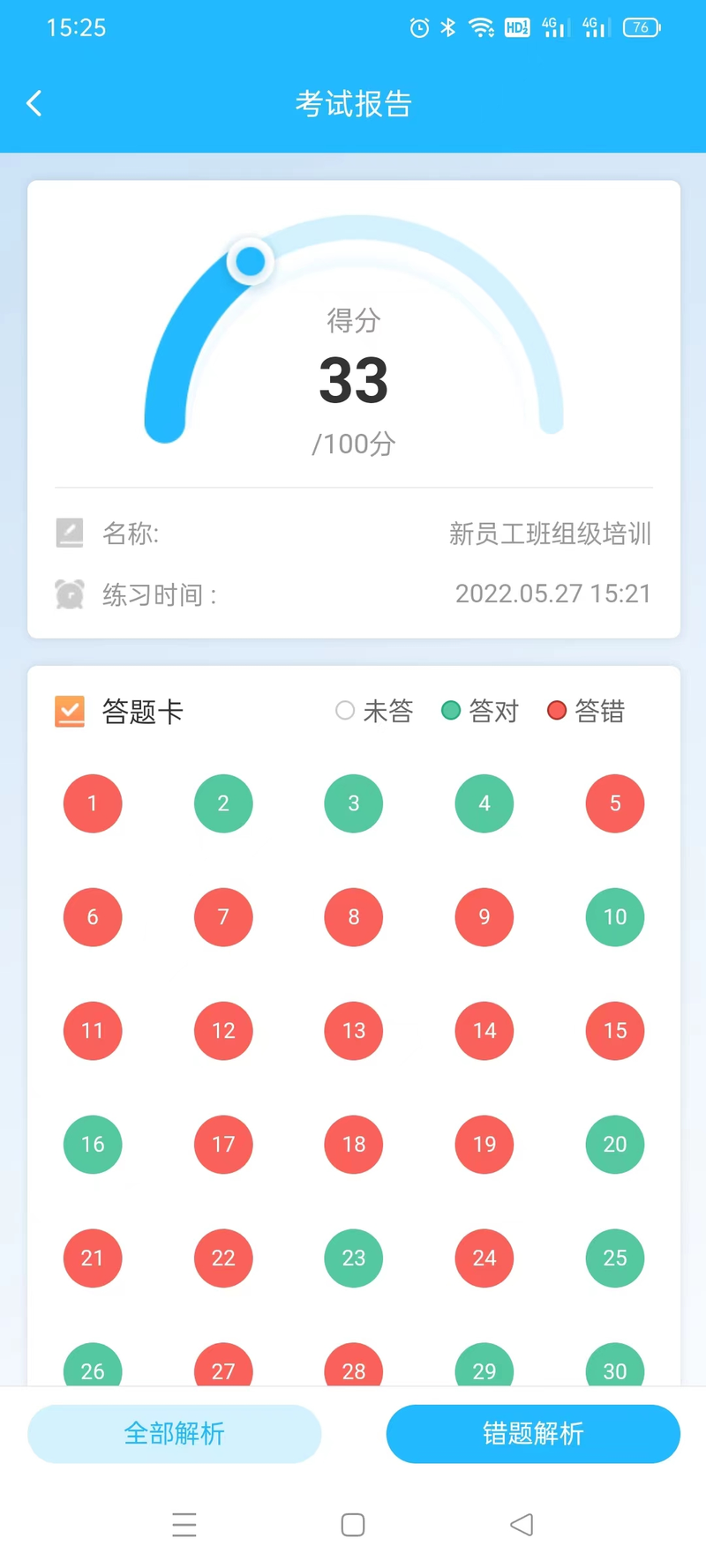Open recent apps from navigation bar
Screen dimensions: 706x1568
(x=184, y=1525)
